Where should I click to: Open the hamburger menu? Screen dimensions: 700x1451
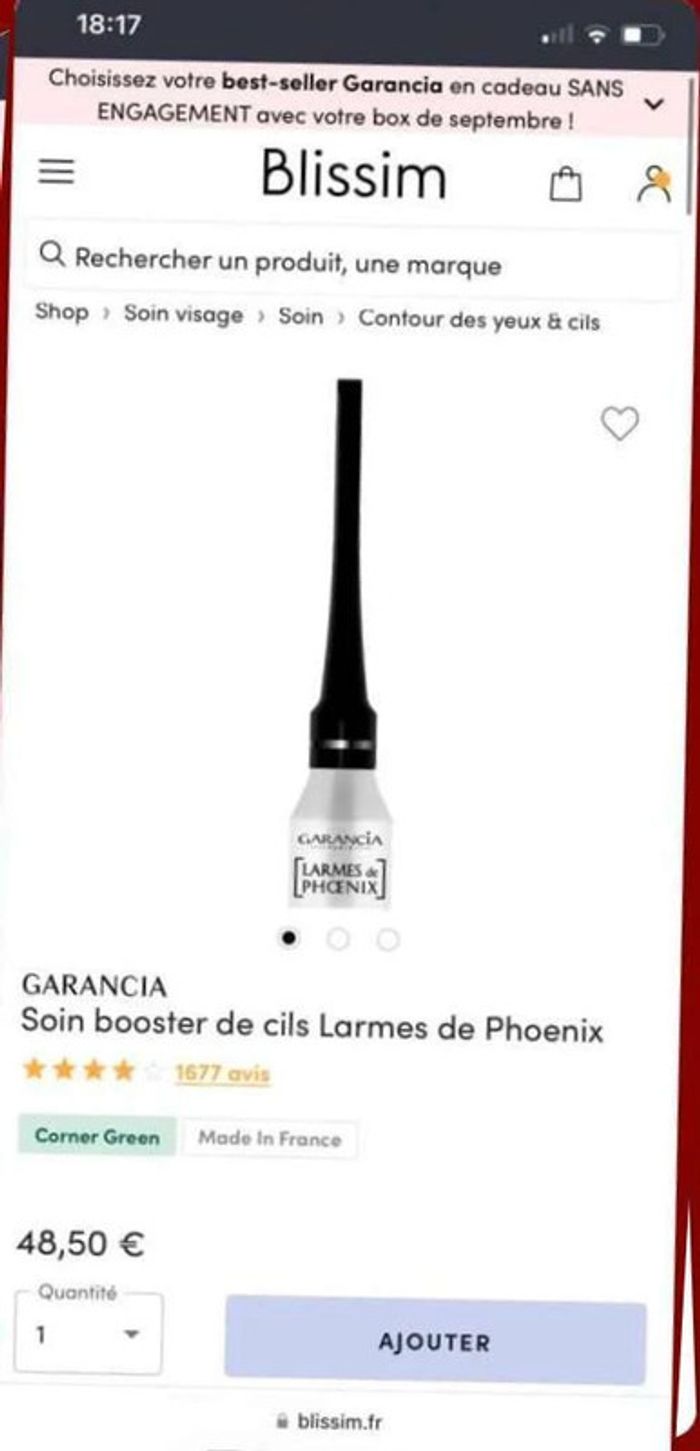(x=57, y=174)
